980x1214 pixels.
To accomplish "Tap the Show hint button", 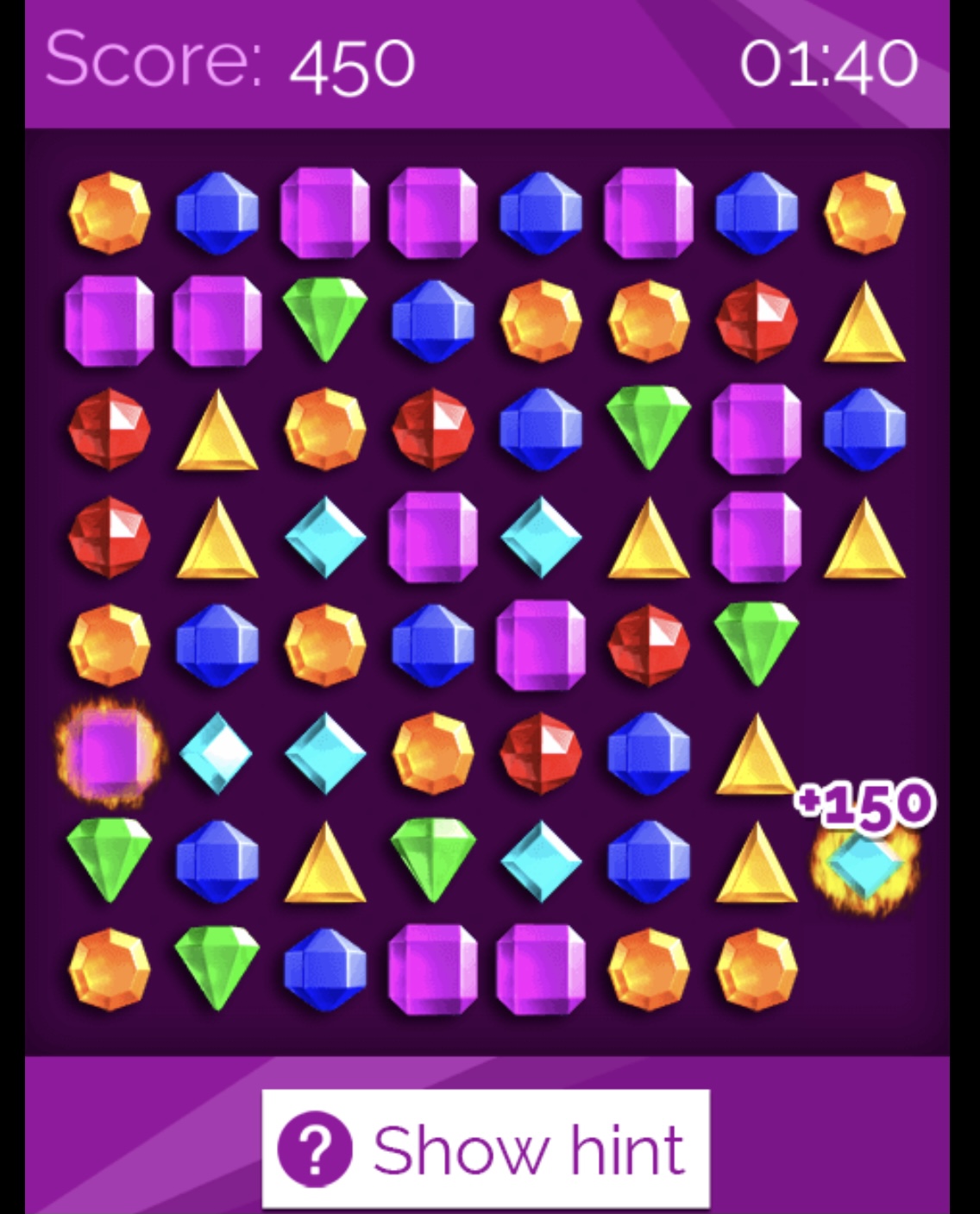I will 486,1148.
